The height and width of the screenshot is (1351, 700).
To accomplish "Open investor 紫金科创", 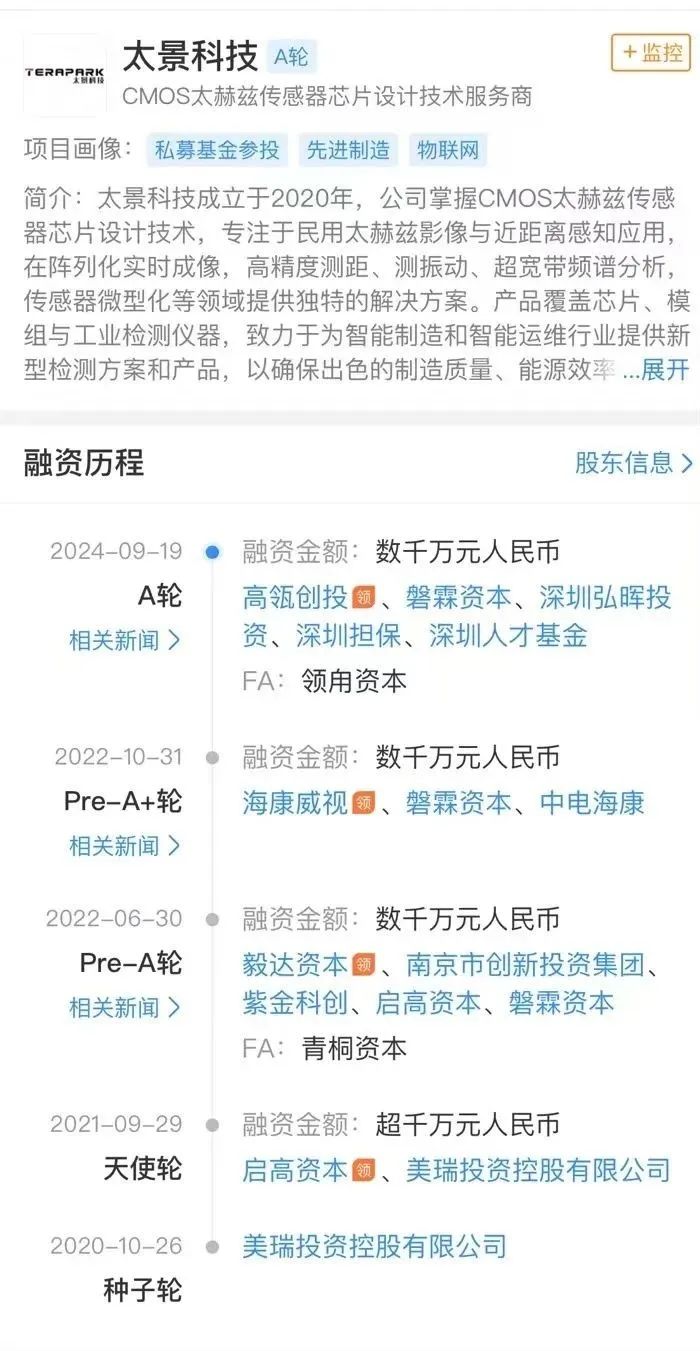I will 295,1002.
